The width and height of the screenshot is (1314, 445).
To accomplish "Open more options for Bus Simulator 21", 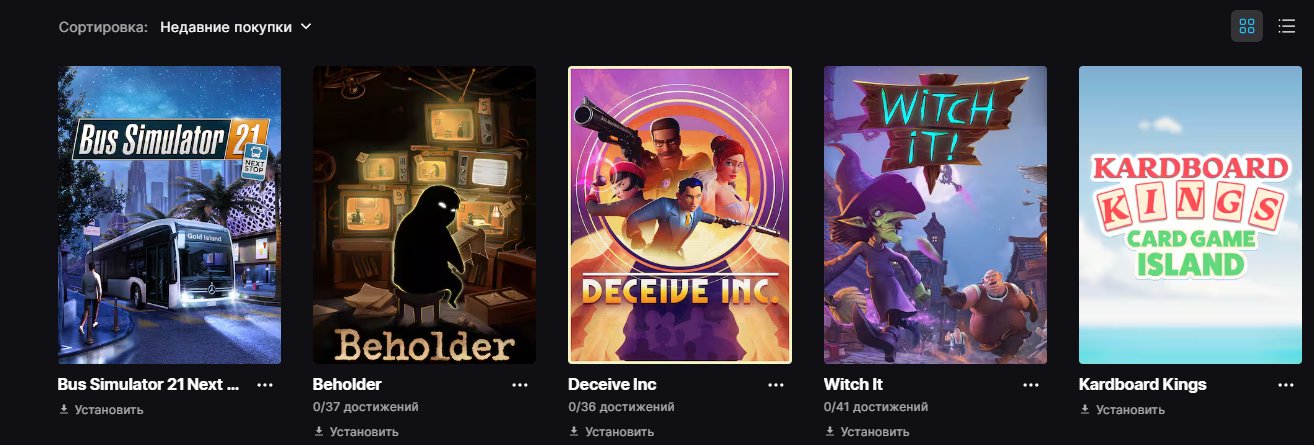I will point(265,384).
